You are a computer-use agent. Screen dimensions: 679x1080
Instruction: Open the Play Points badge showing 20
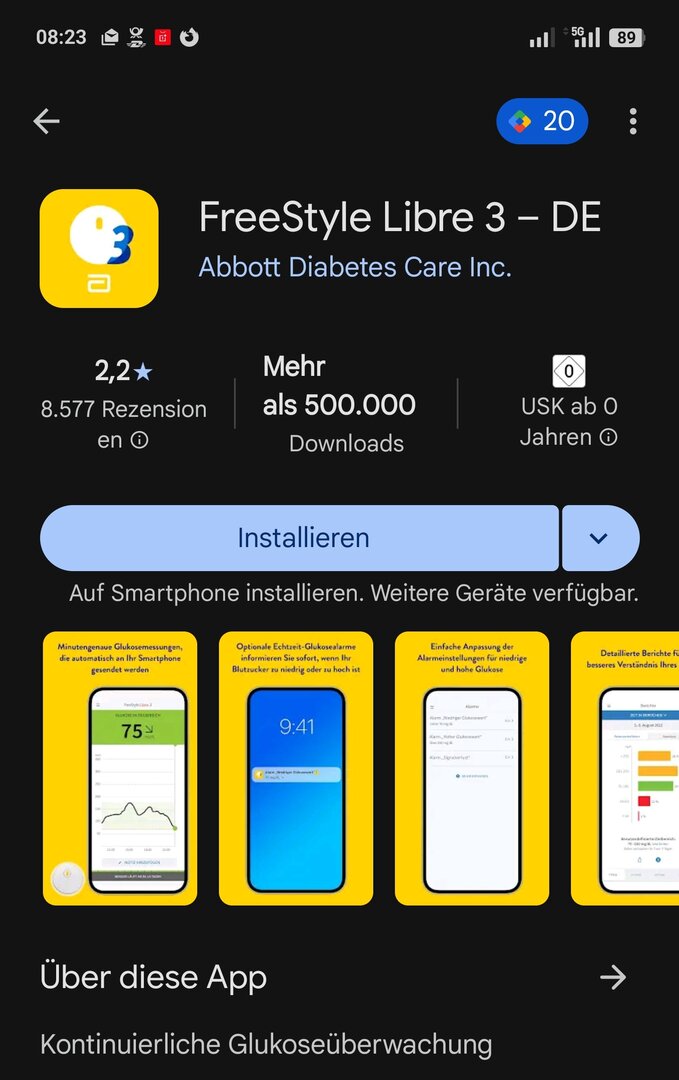(x=542, y=122)
